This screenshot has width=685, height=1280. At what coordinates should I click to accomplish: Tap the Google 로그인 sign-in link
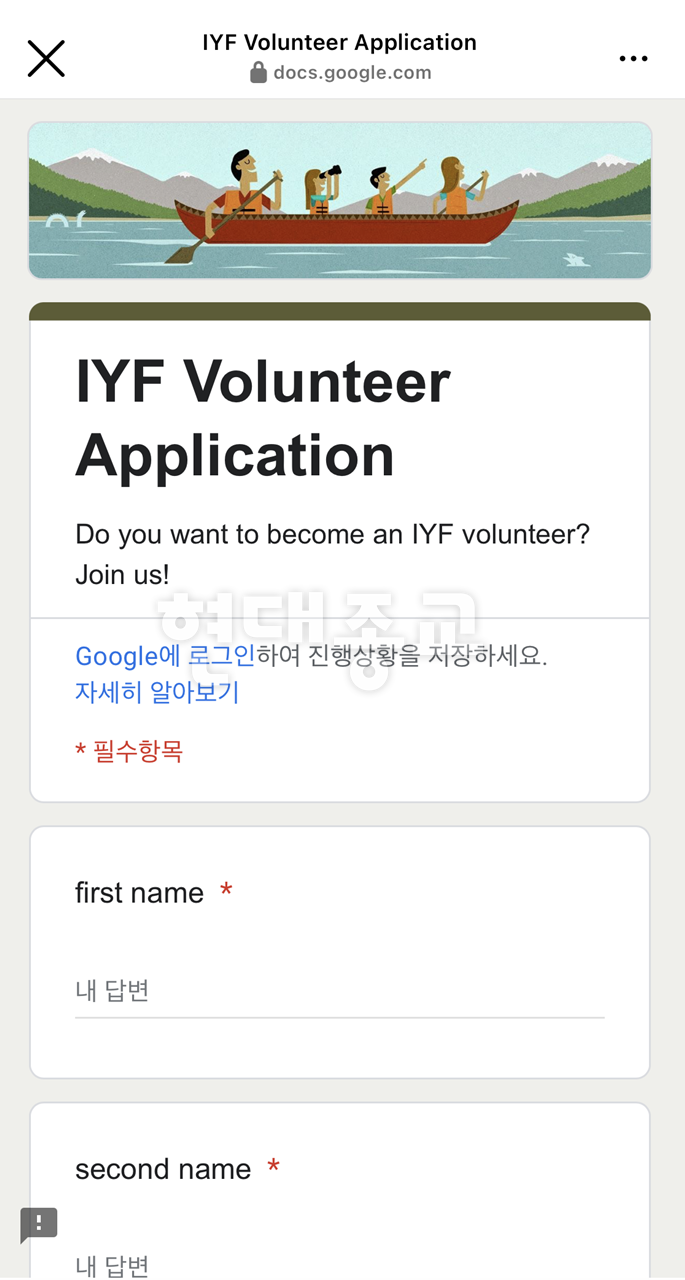click(x=165, y=656)
